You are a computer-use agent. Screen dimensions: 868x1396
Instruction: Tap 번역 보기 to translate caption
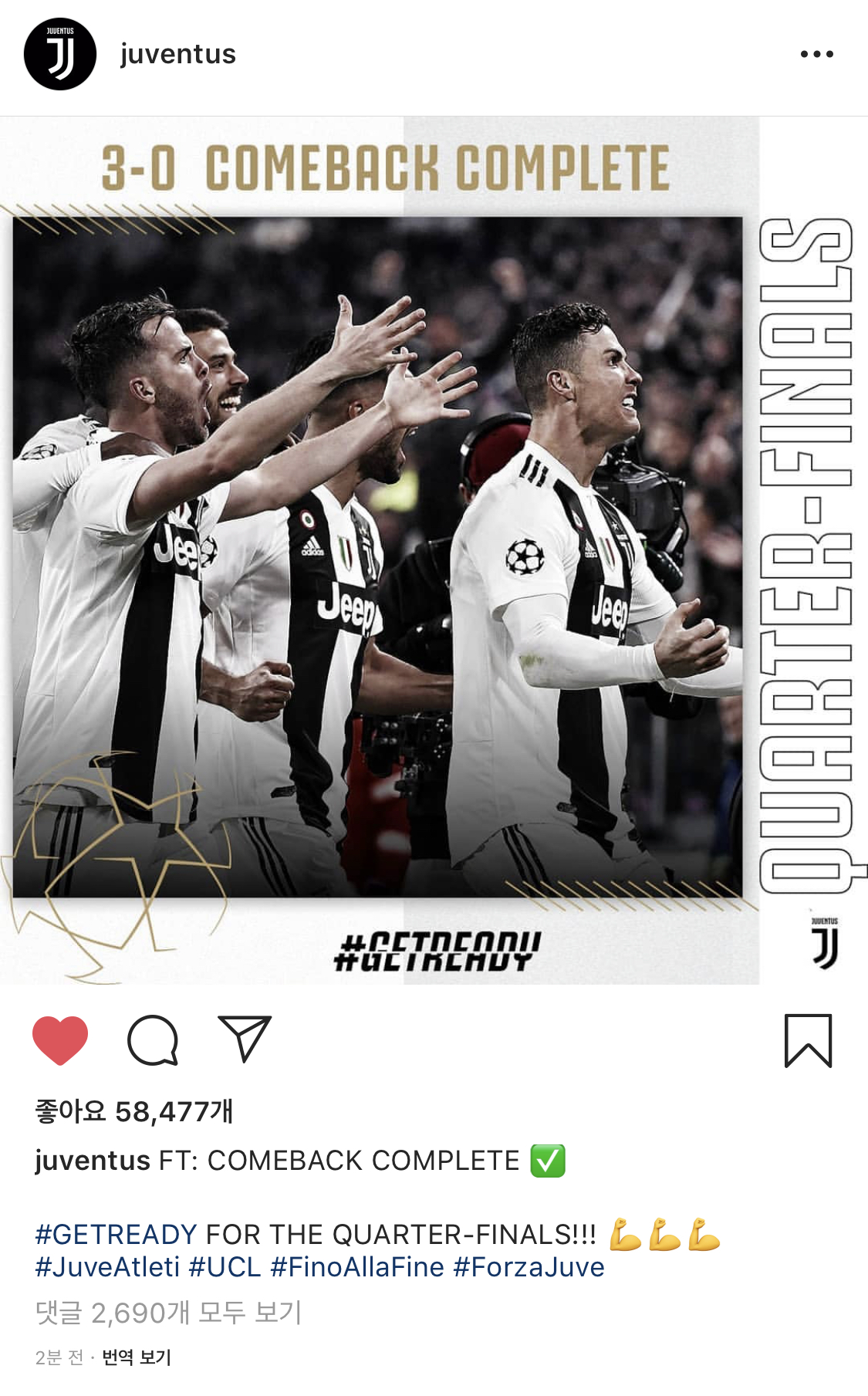[137, 1357]
